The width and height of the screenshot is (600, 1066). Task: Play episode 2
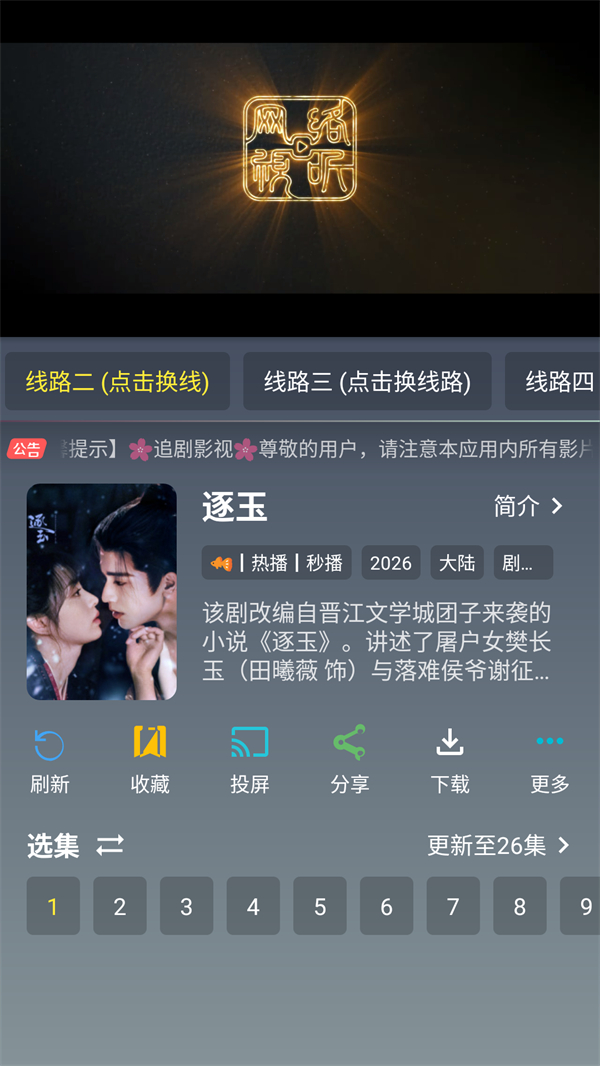120,906
